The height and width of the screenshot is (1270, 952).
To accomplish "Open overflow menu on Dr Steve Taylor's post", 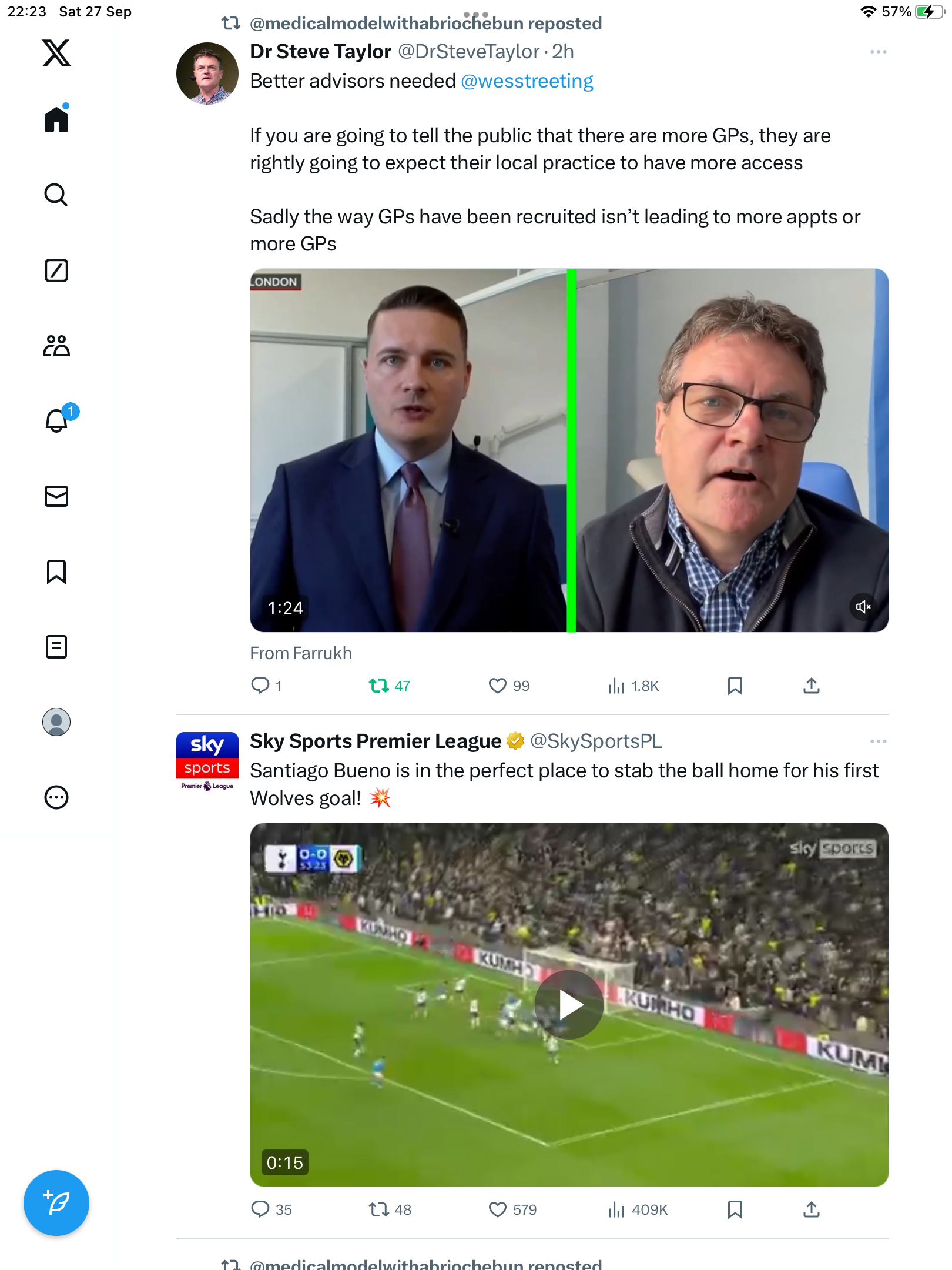I will pos(878,52).
